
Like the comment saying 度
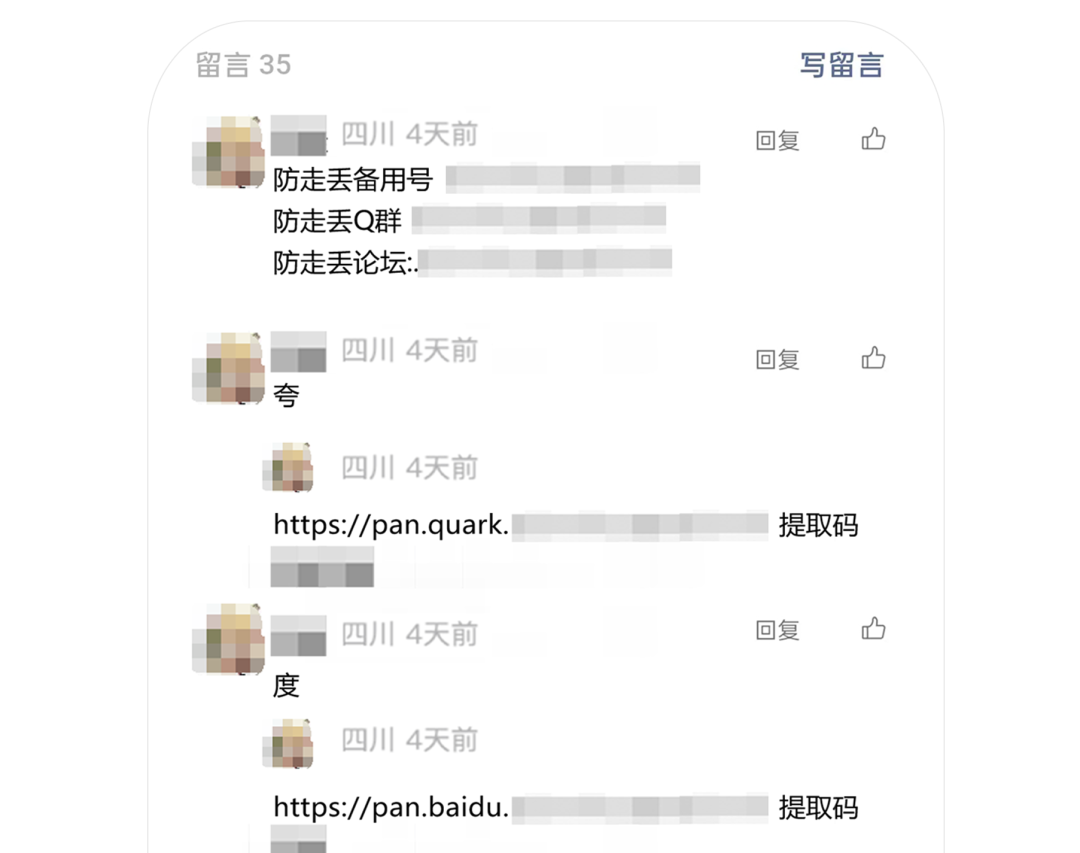pos(873,628)
